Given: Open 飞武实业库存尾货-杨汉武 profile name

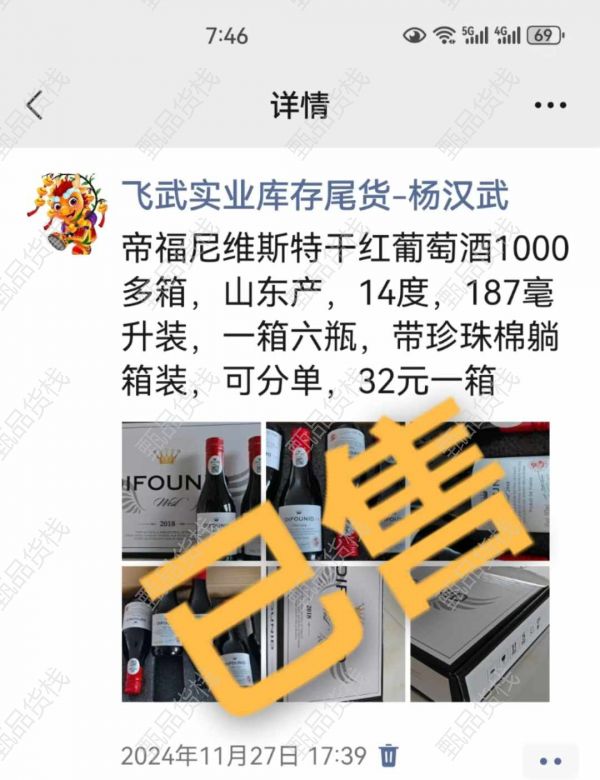Looking at the screenshot, I should click(314, 195).
